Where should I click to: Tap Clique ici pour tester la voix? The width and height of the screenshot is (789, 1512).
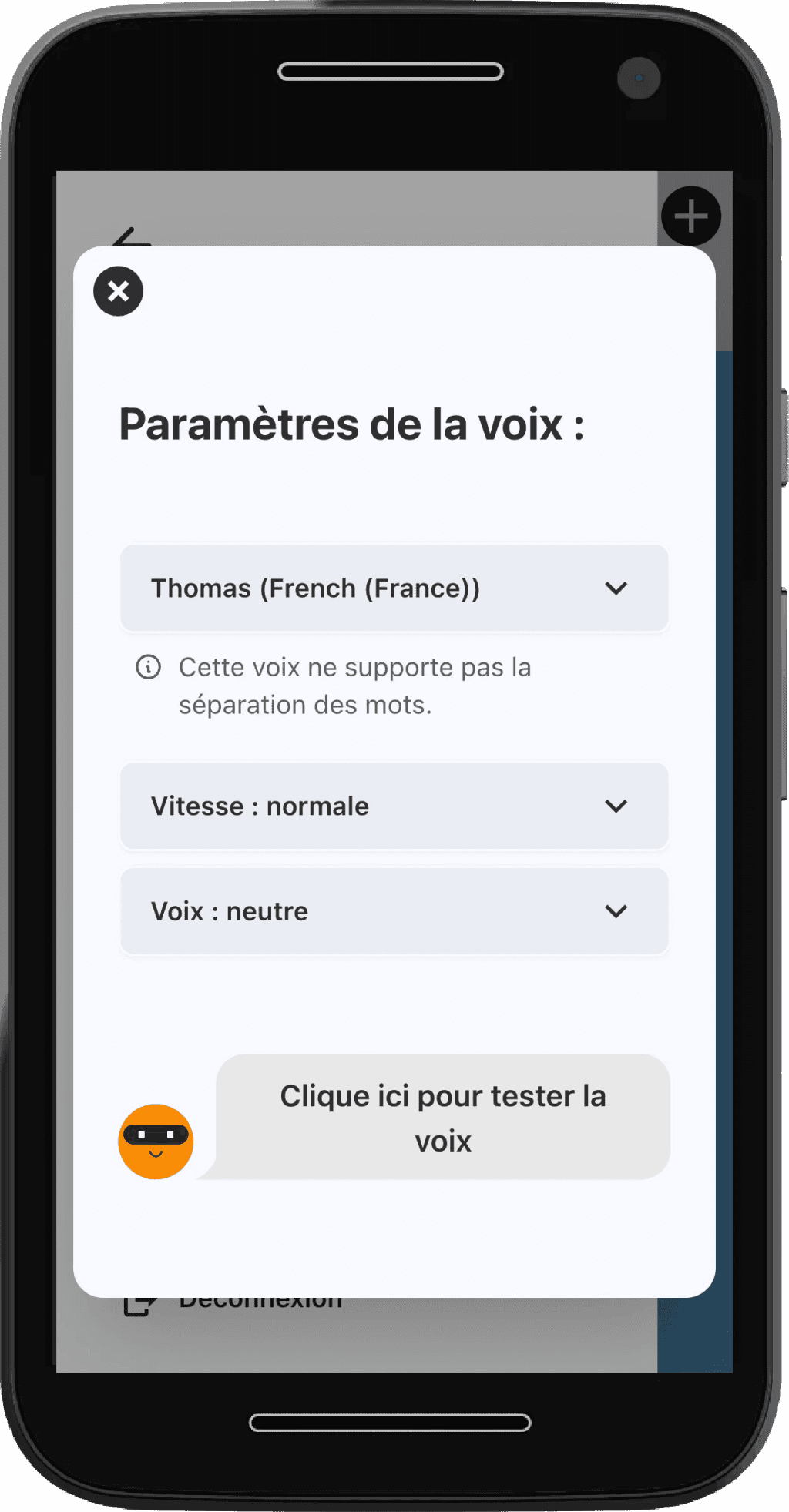click(442, 1117)
